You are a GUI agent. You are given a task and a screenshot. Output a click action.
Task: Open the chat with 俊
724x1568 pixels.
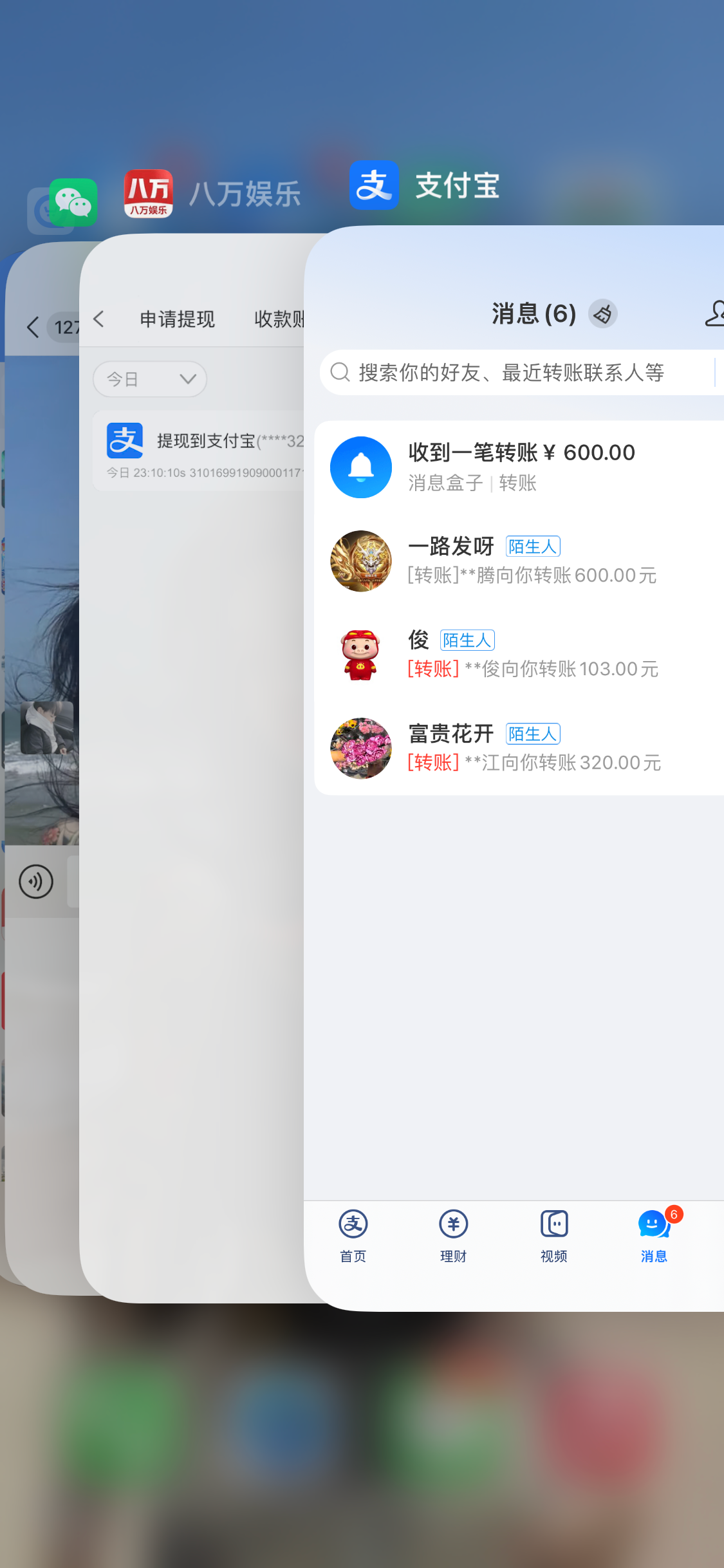[x=521, y=655]
